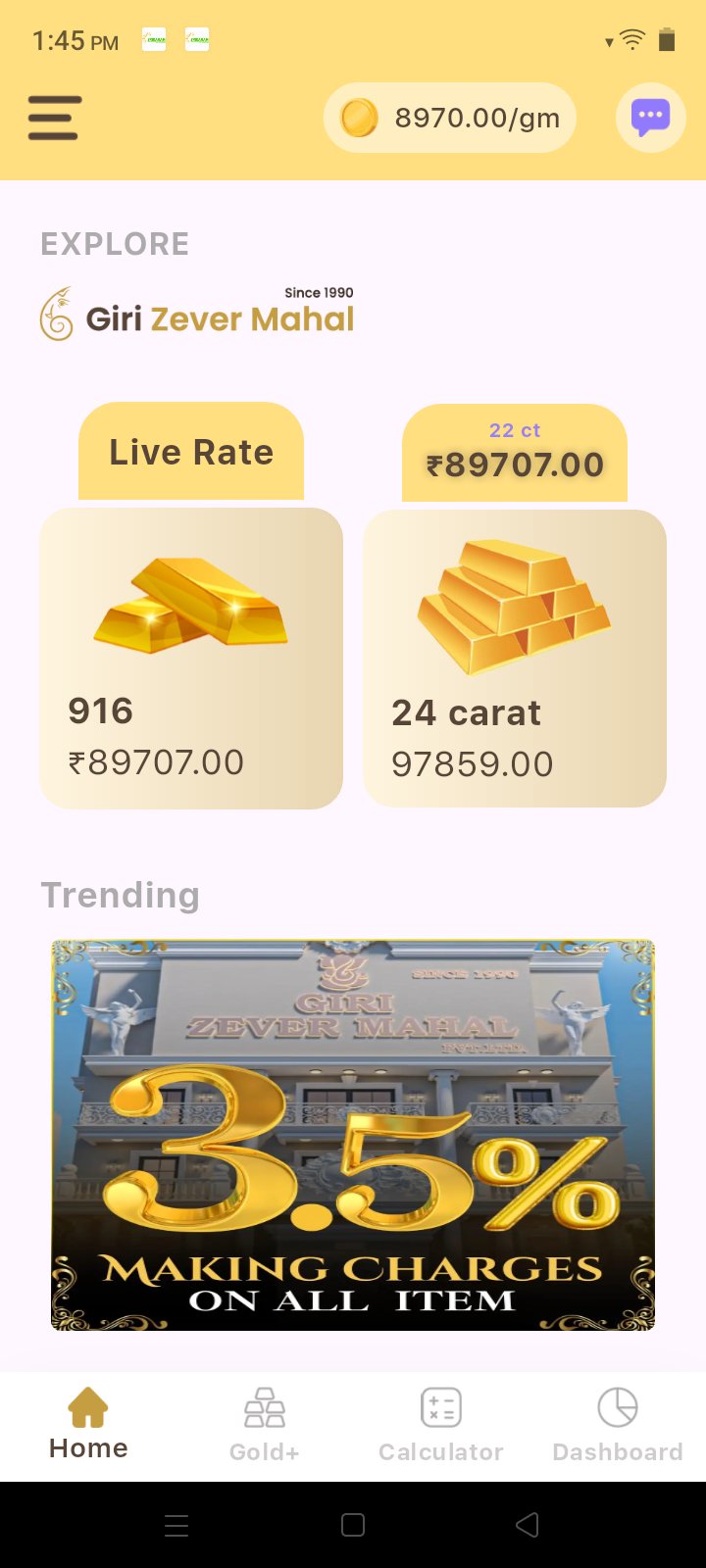Switch to the Calculator tab

point(439,1424)
